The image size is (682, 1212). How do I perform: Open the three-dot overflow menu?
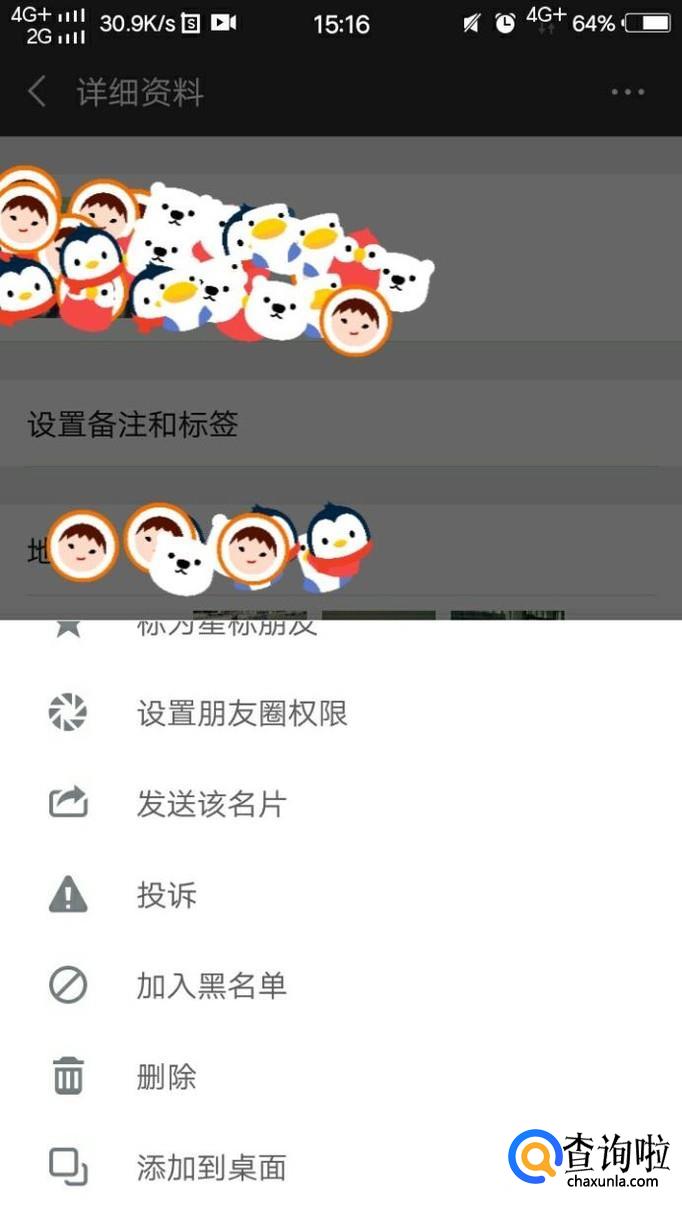click(x=627, y=92)
